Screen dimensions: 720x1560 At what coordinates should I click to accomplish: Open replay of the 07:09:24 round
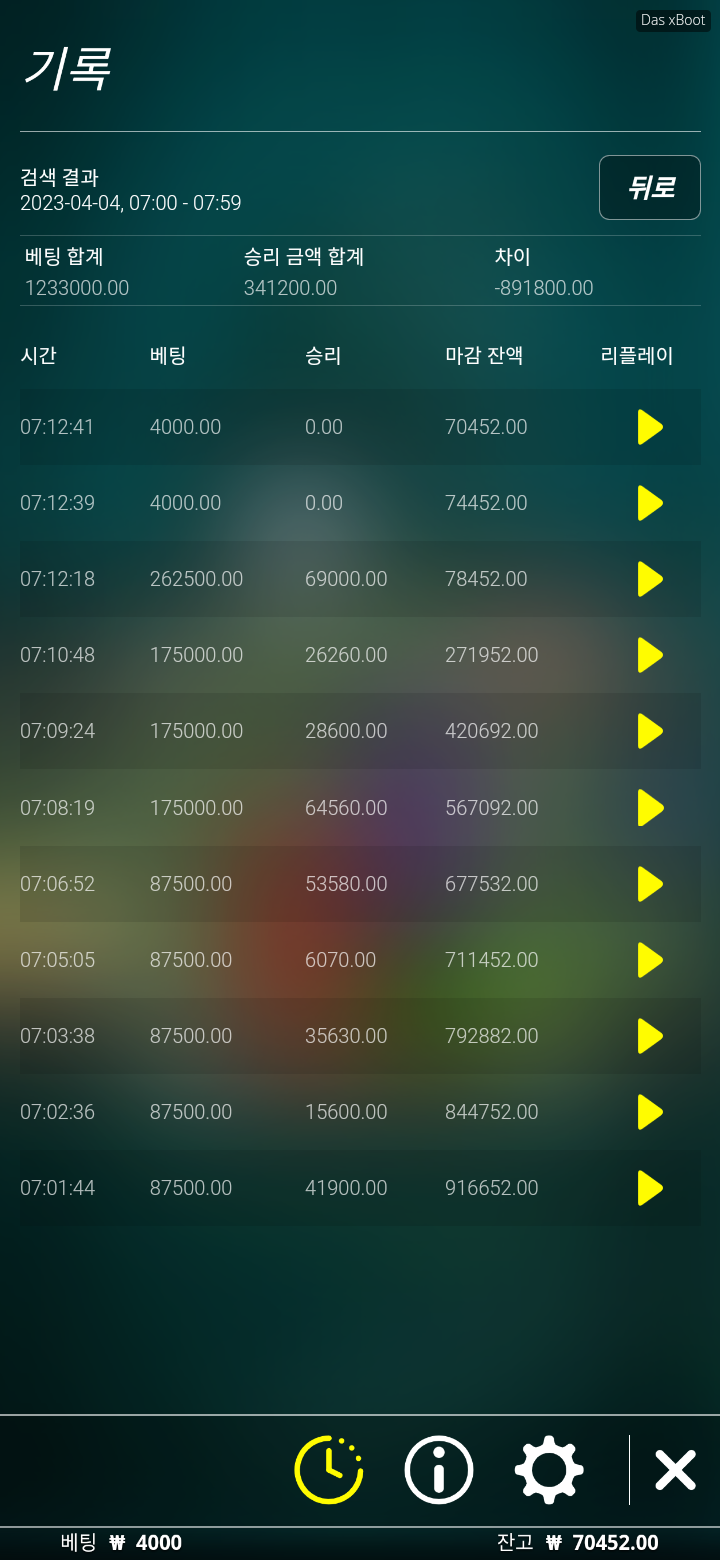[650, 731]
